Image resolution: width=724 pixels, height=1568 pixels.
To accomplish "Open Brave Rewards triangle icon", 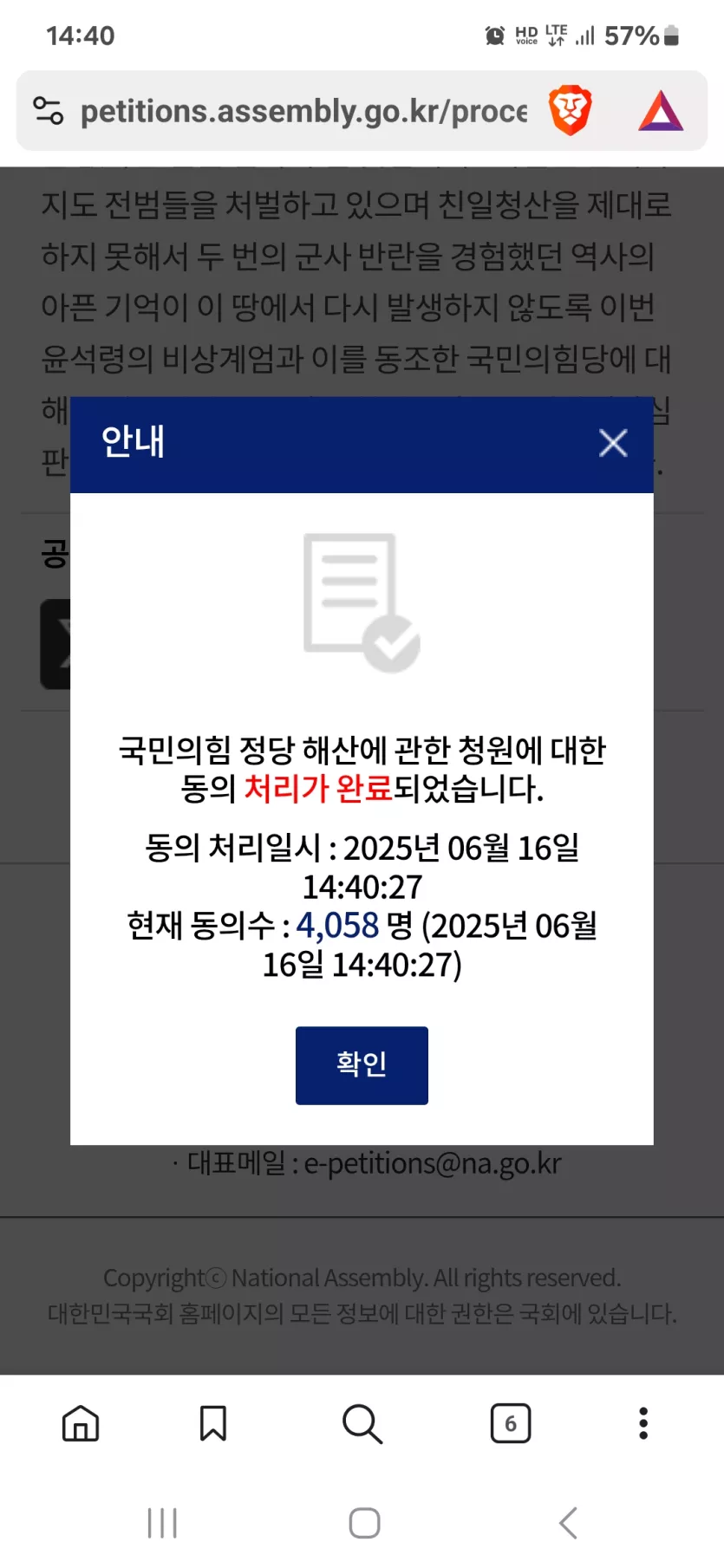I will pos(661,111).
